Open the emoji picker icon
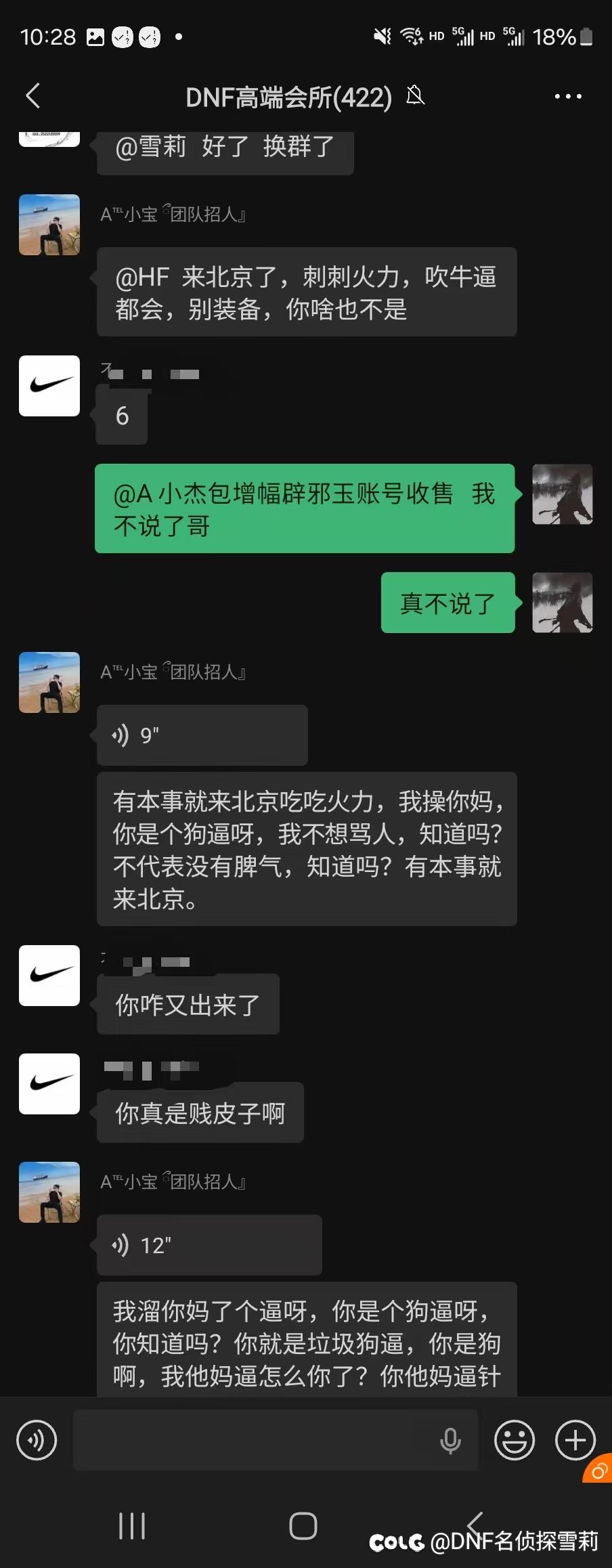 pos(513,1441)
